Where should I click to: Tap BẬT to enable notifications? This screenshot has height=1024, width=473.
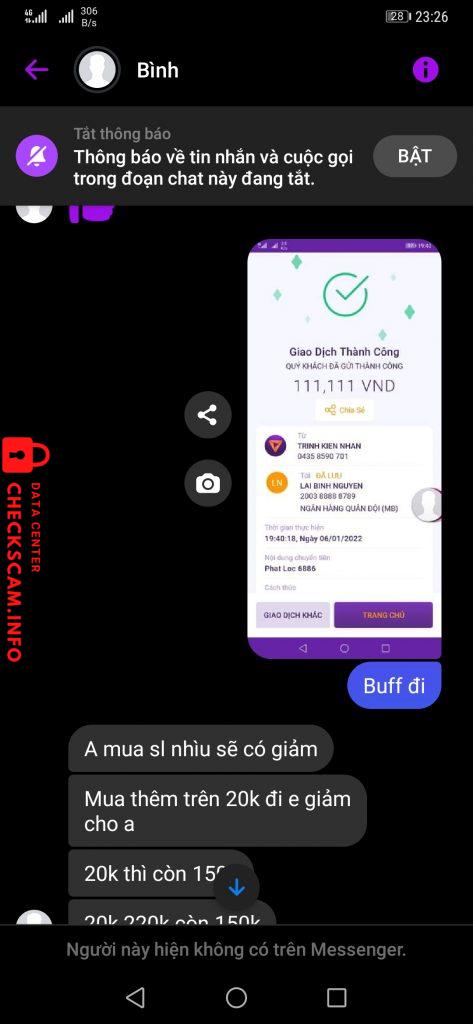[x=415, y=156]
